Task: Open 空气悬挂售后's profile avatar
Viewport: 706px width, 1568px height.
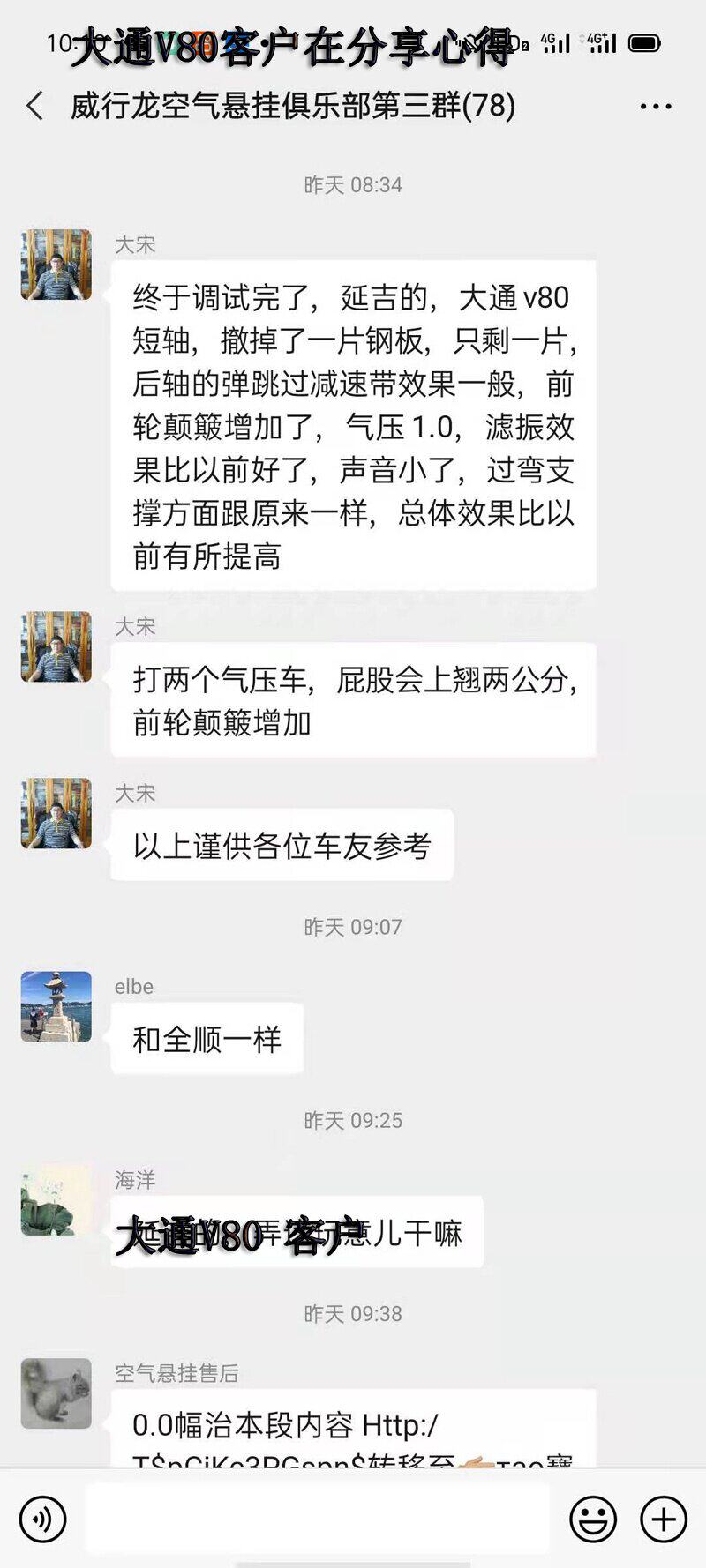Action: [56, 1393]
